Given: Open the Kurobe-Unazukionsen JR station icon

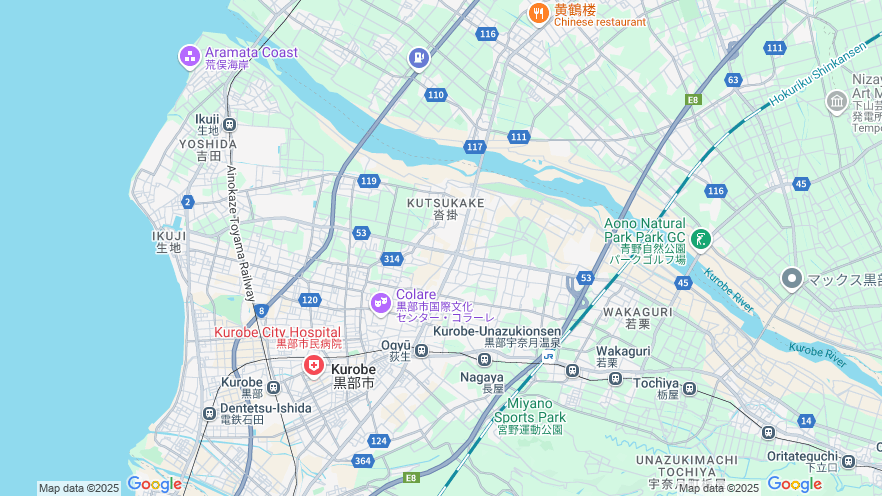Looking at the screenshot, I should [x=548, y=356].
